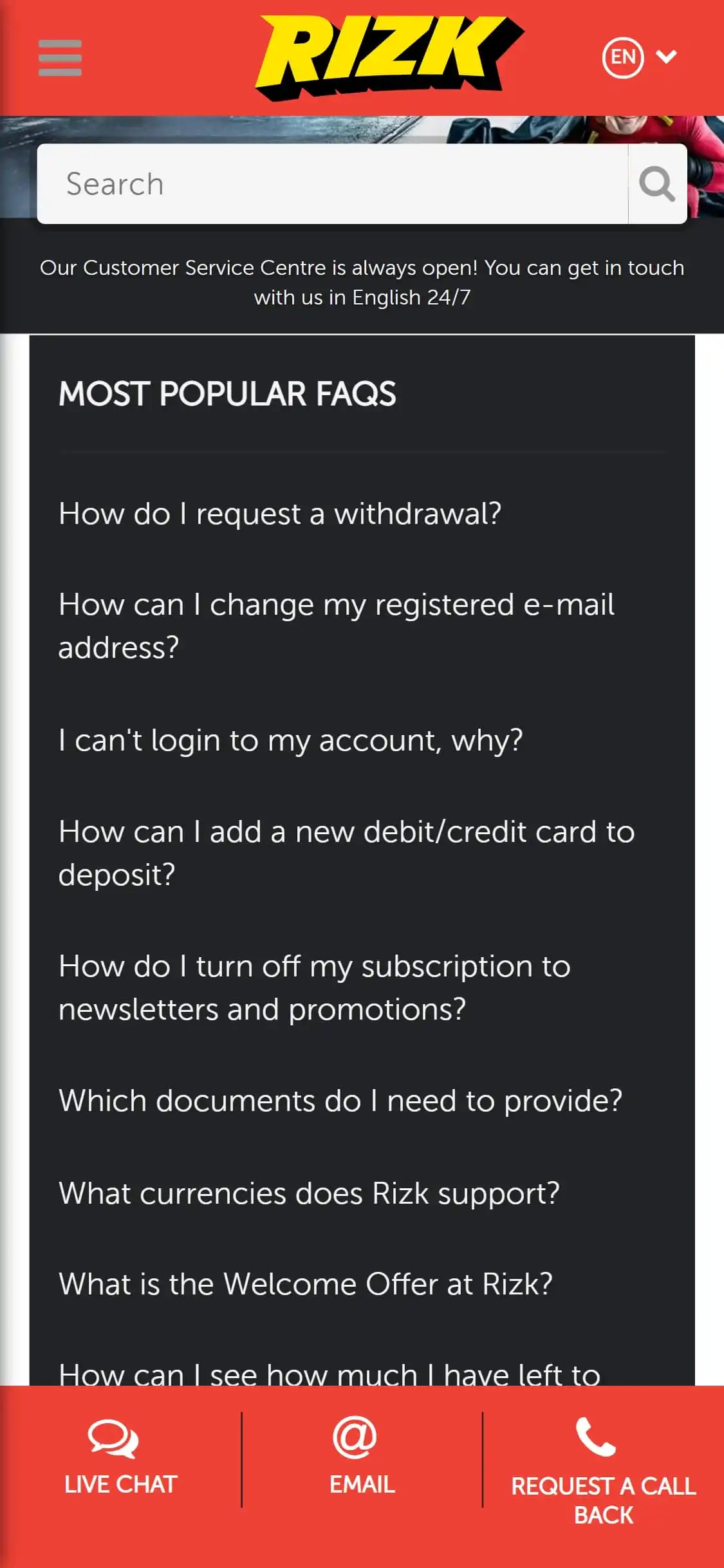This screenshot has height=1568, width=724.
Task: Open the hamburger menu
Action: (60, 58)
